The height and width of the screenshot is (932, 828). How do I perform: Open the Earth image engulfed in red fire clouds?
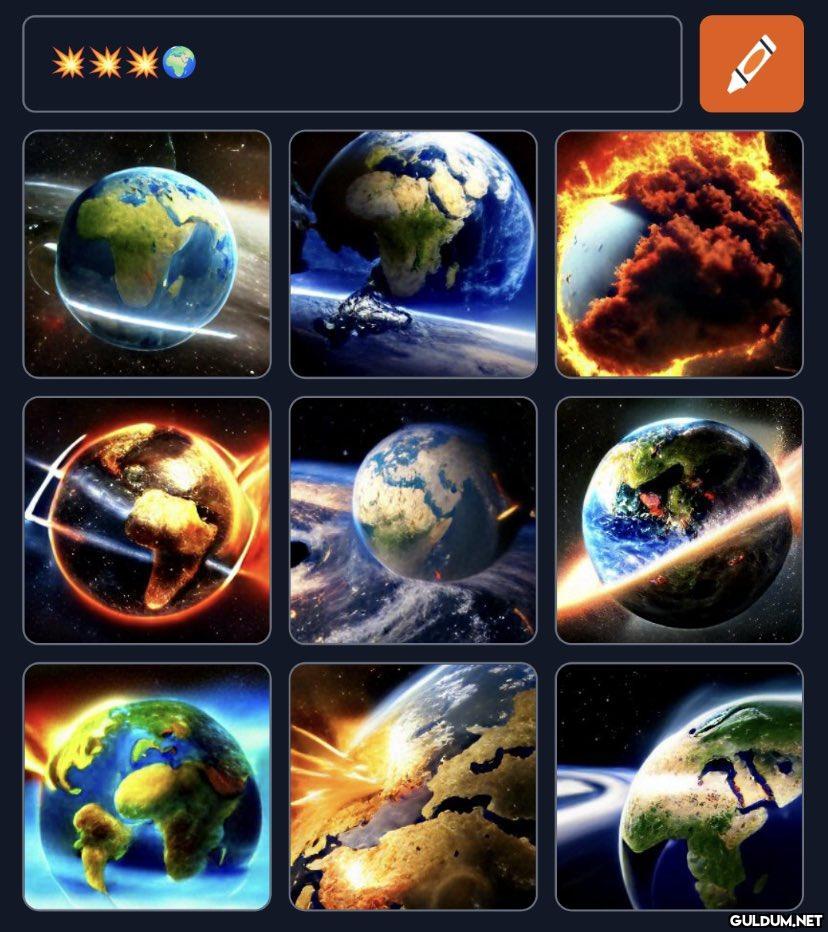[679, 254]
